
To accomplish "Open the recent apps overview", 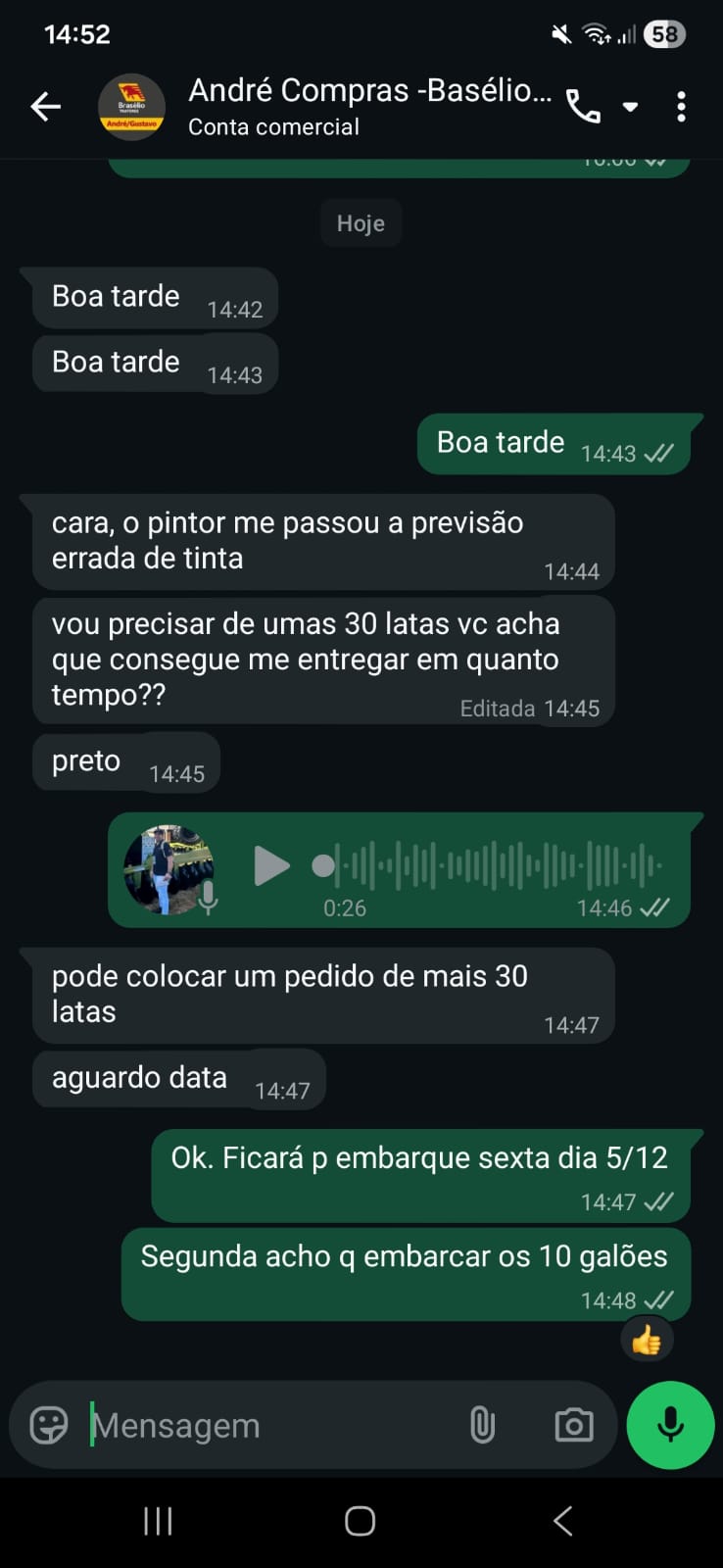I will [x=158, y=1521].
